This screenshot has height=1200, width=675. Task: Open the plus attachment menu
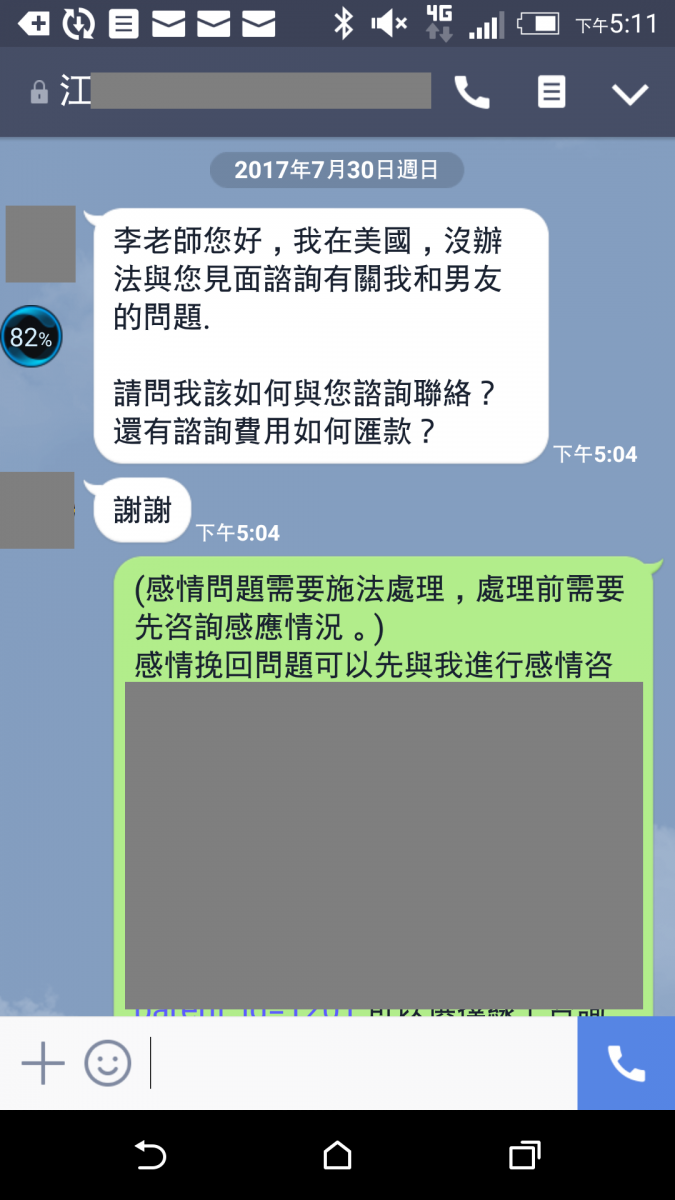point(43,1063)
